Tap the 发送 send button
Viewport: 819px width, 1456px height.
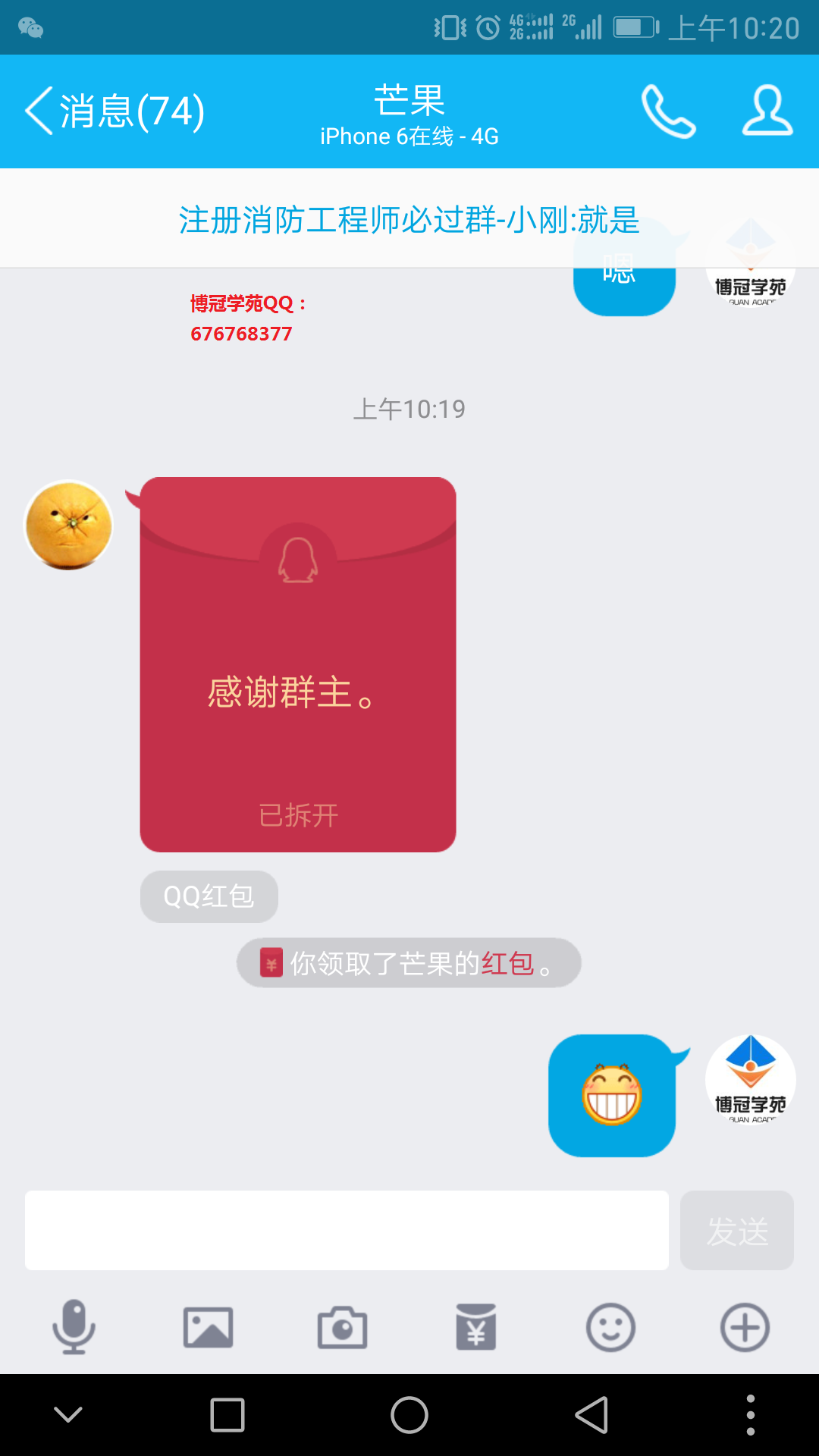pos(736,1230)
